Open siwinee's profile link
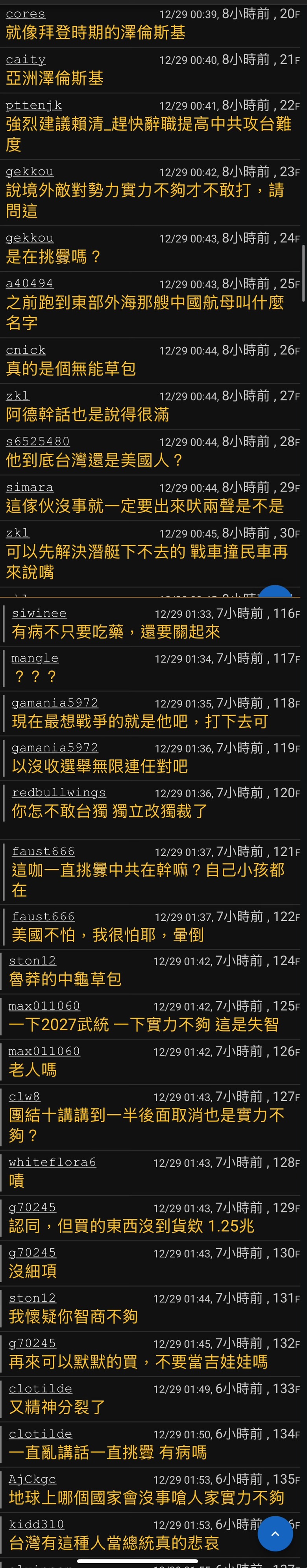The image size is (307, 1568). pyautogui.click(x=39, y=614)
